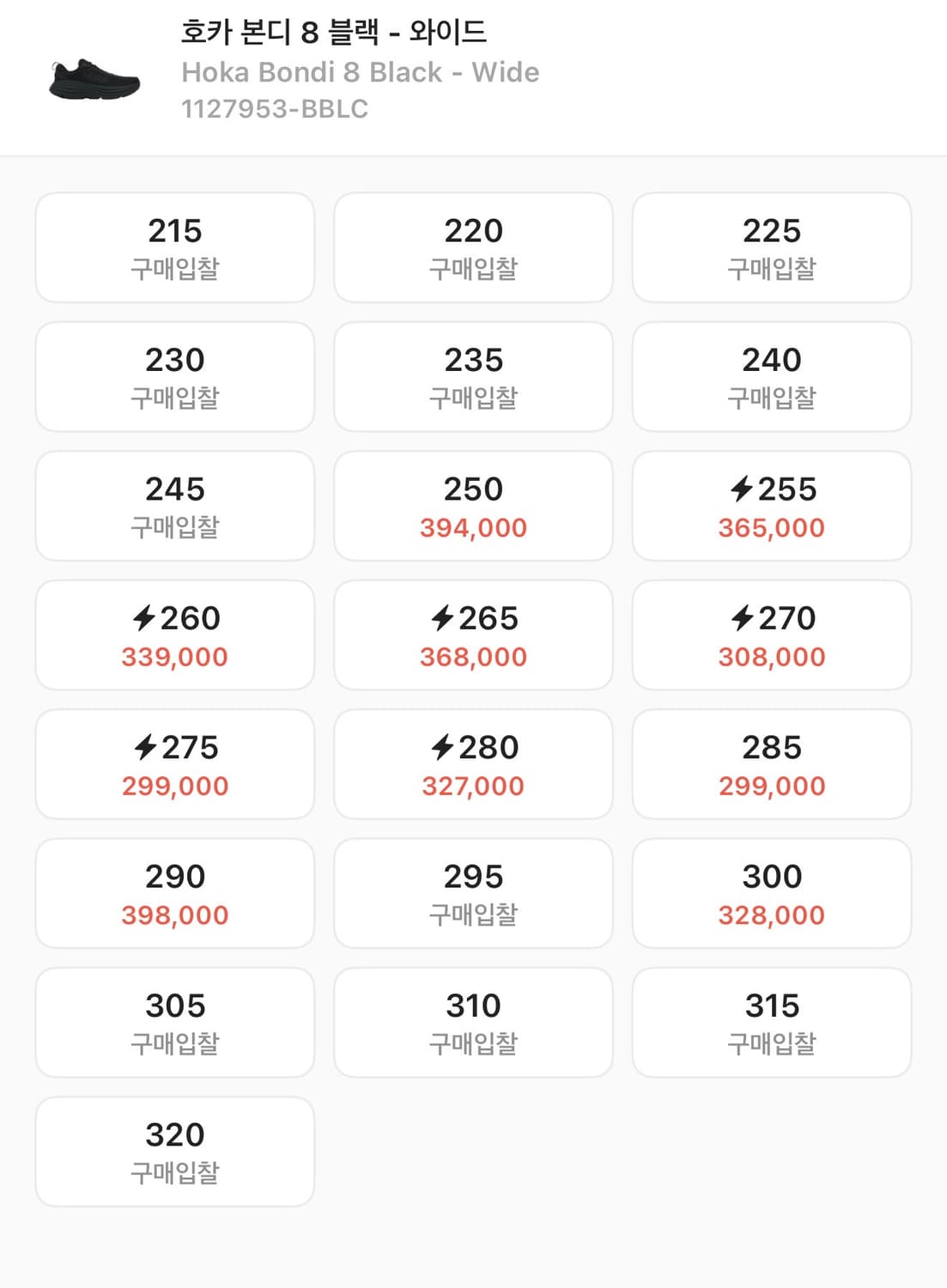This screenshot has width=947, height=1288.
Task: Select the express icon on size 275
Action: (148, 748)
